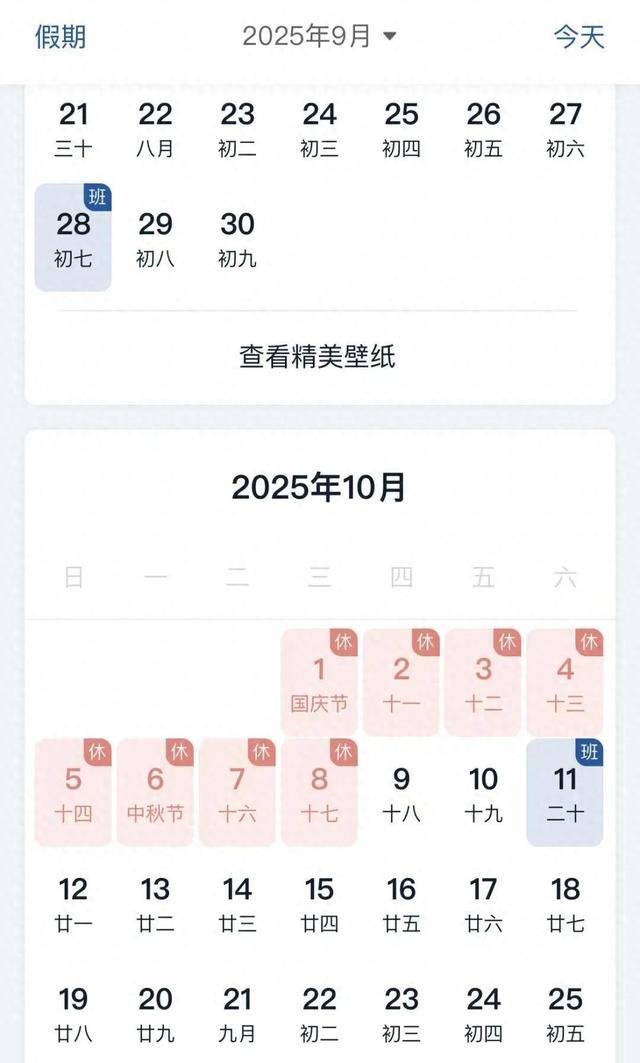
Task: Tap October 25 初五
Action: tap(565, 1012)
